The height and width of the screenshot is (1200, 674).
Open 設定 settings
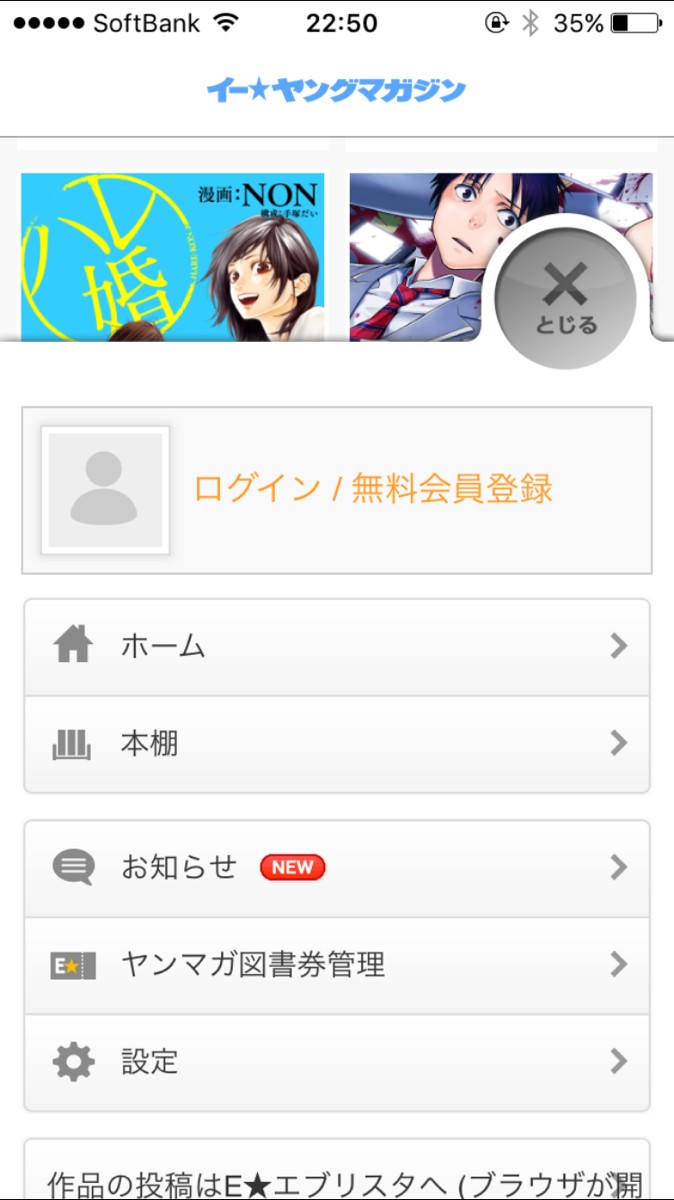(337, 1062)
